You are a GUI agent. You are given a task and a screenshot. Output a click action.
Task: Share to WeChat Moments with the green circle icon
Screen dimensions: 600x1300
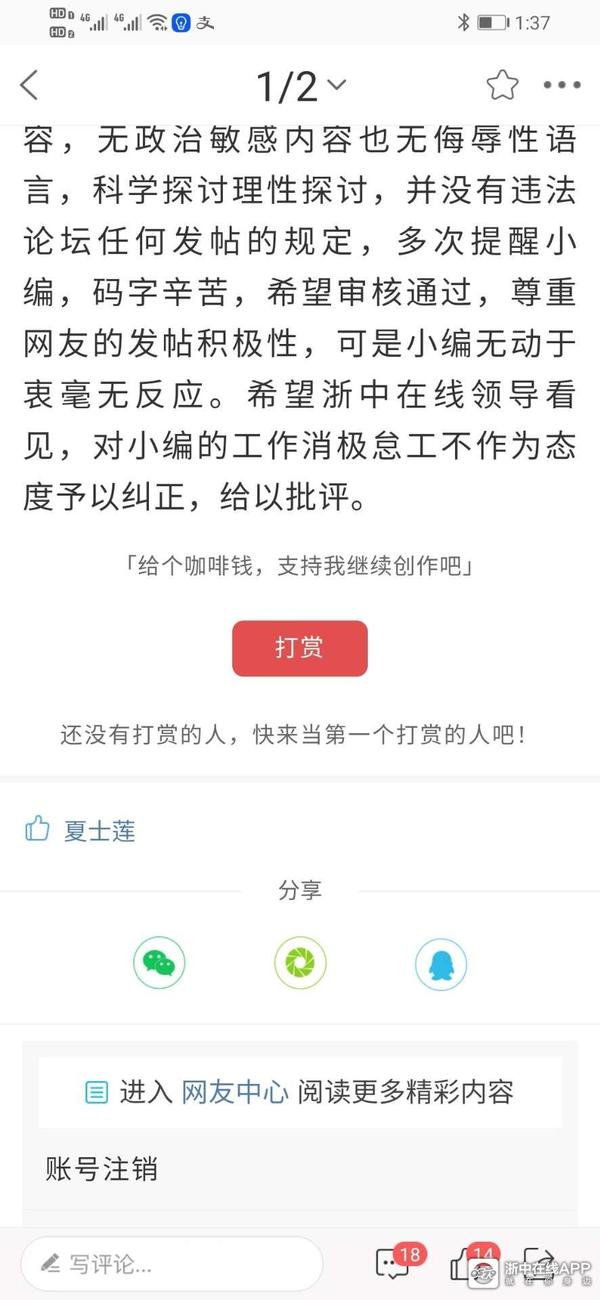coord(300,963)
